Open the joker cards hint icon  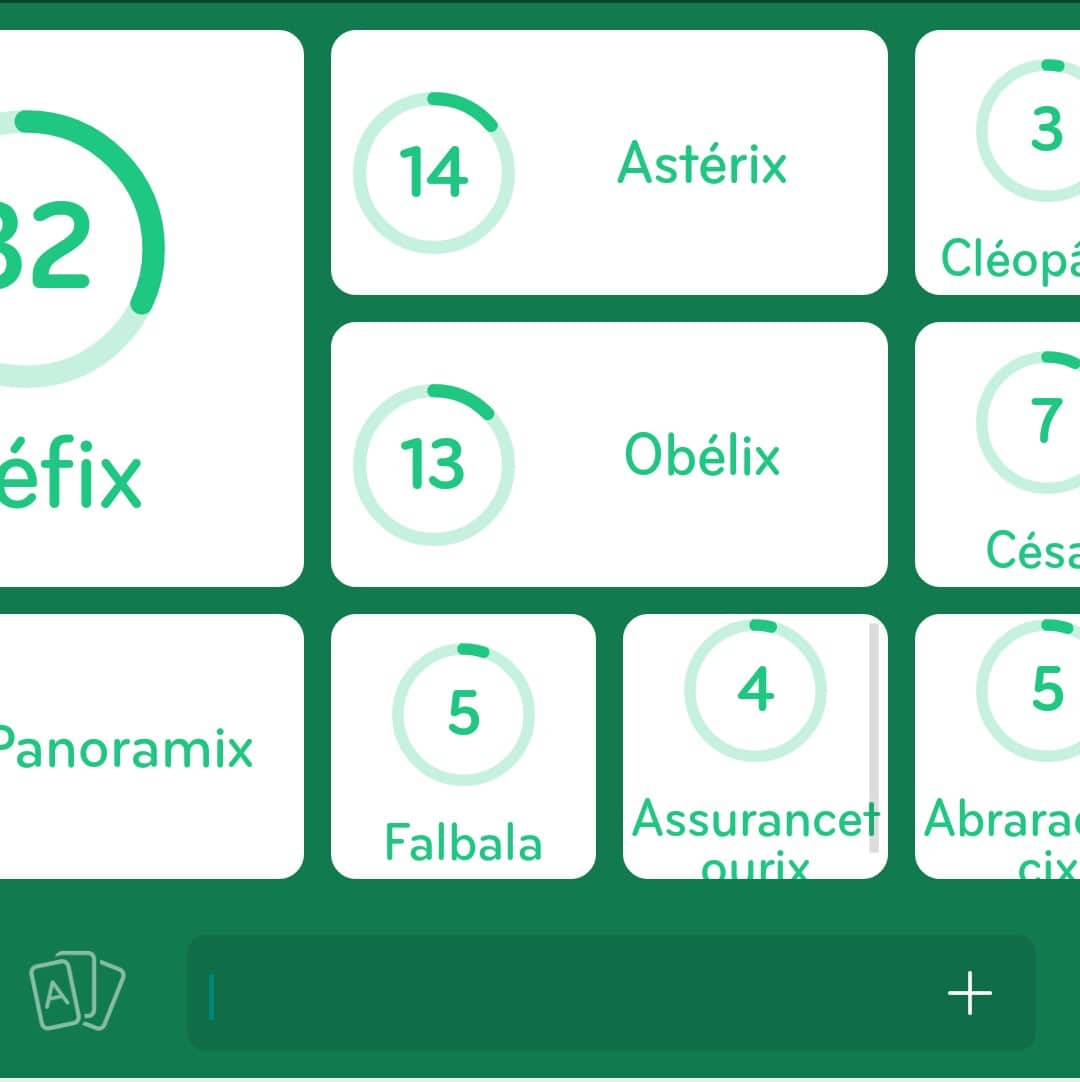[x=76, y=991]
